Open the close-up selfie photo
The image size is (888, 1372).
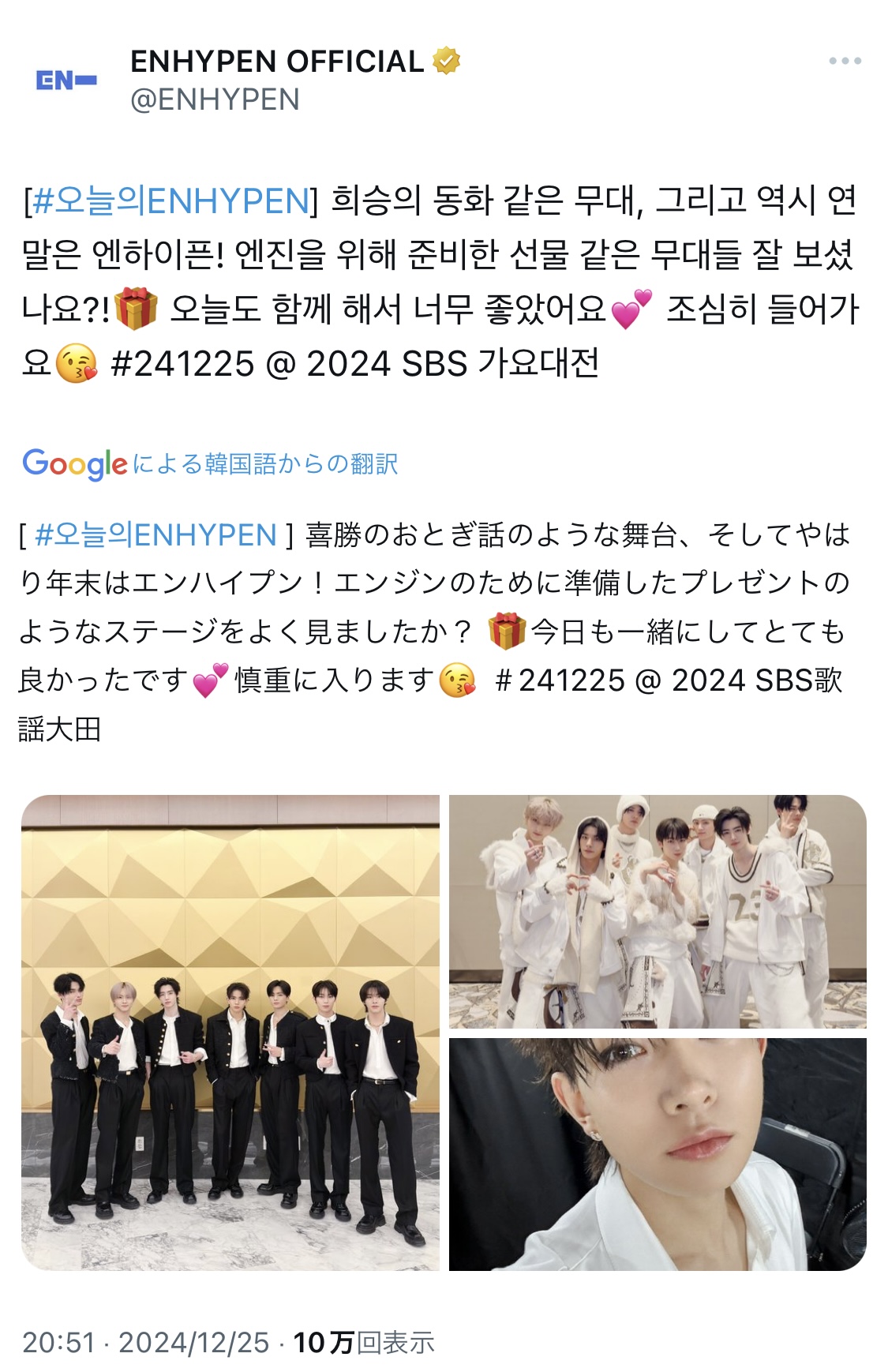[658, 1154]
